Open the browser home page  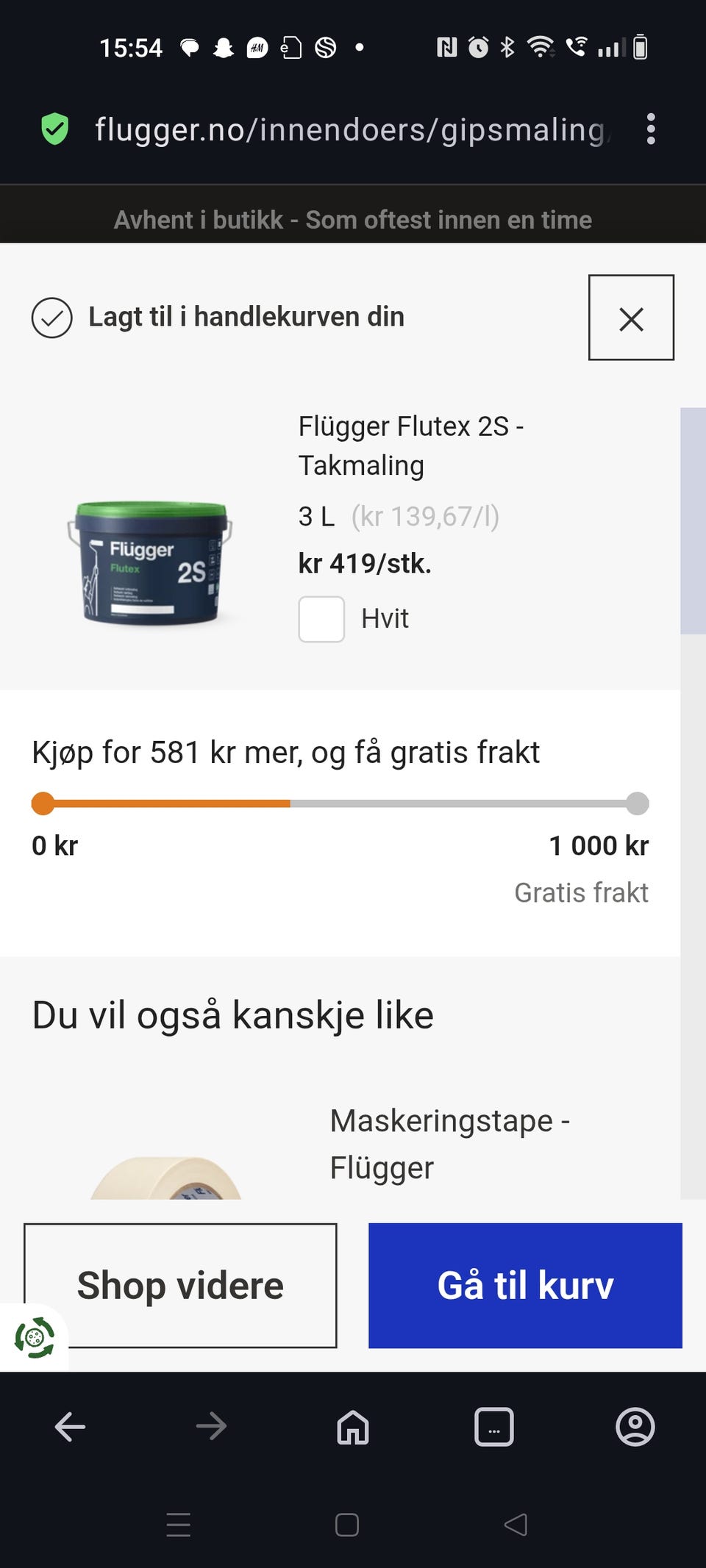point(353,1427)
